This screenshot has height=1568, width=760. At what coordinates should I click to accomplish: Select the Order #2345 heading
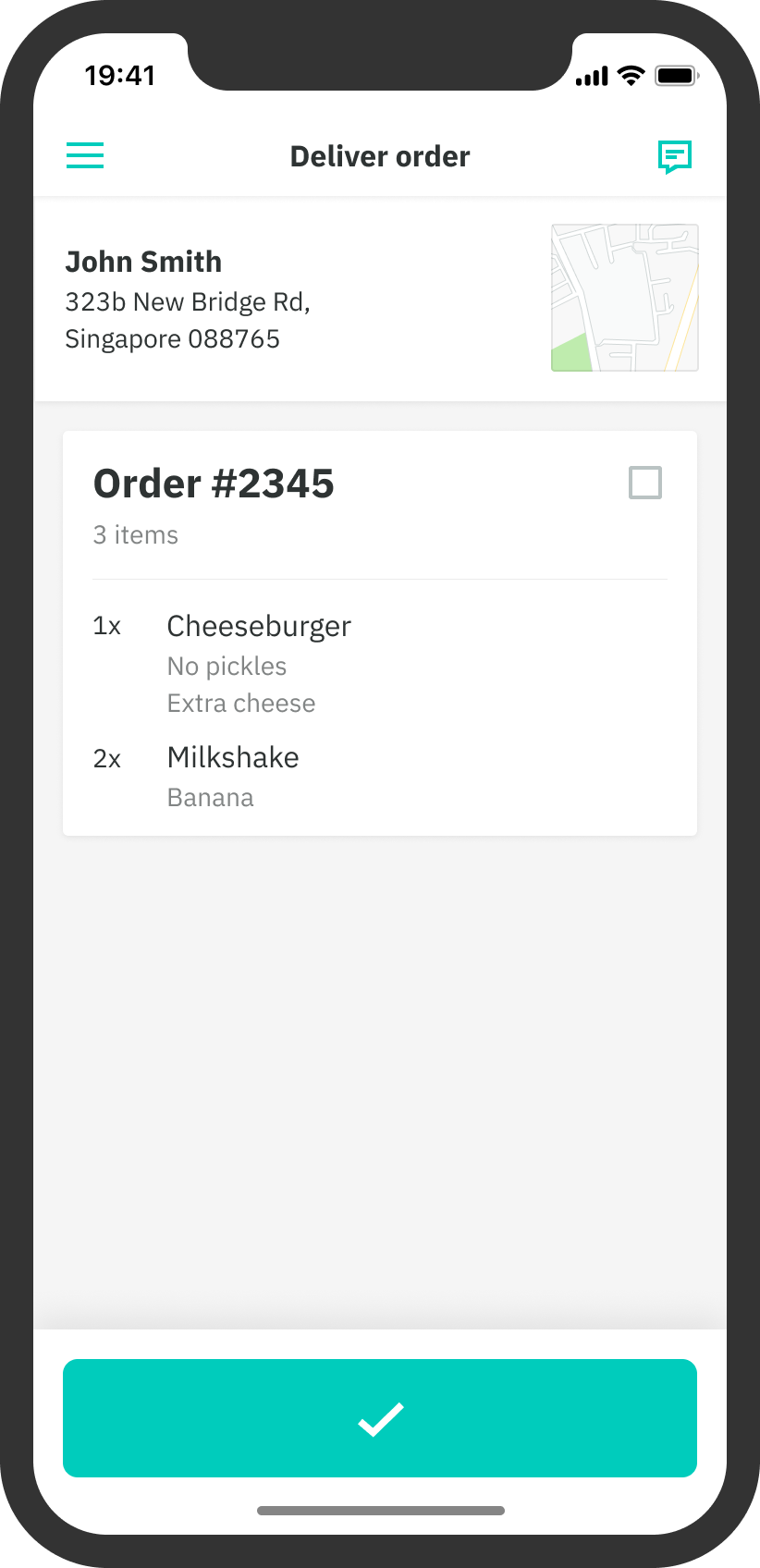pyautogui.click(x=213, y=483)
